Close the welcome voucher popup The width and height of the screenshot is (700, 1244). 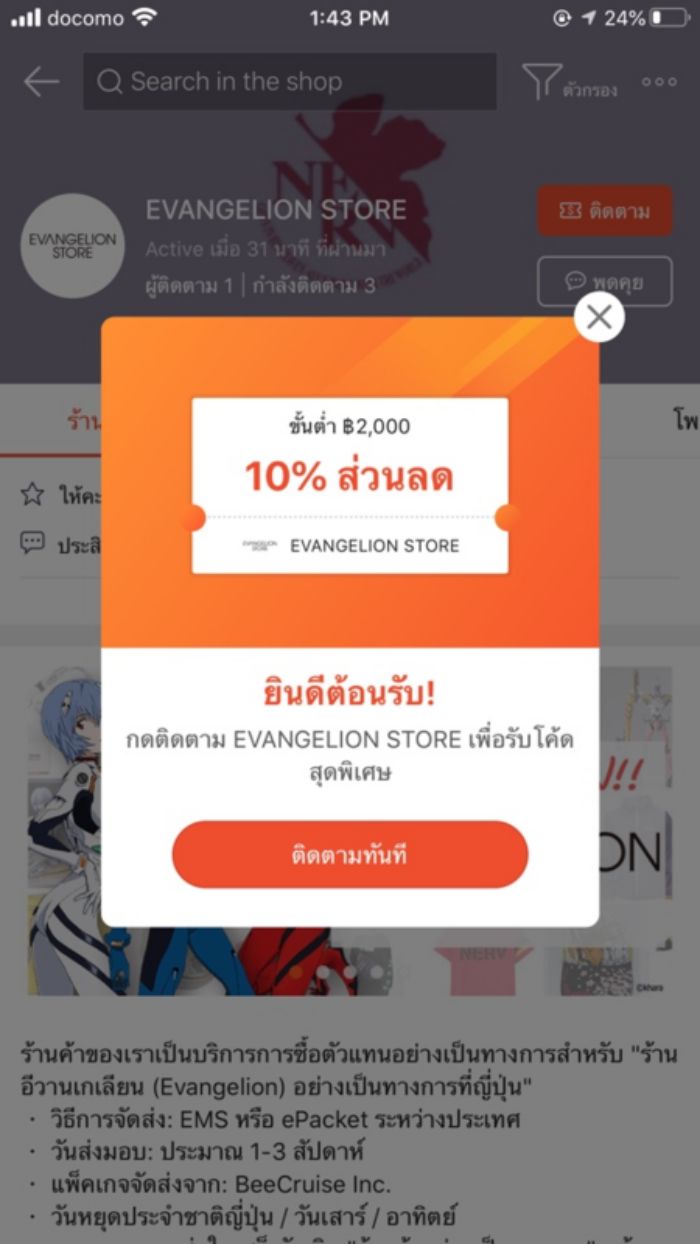click(x=599, y=317)
